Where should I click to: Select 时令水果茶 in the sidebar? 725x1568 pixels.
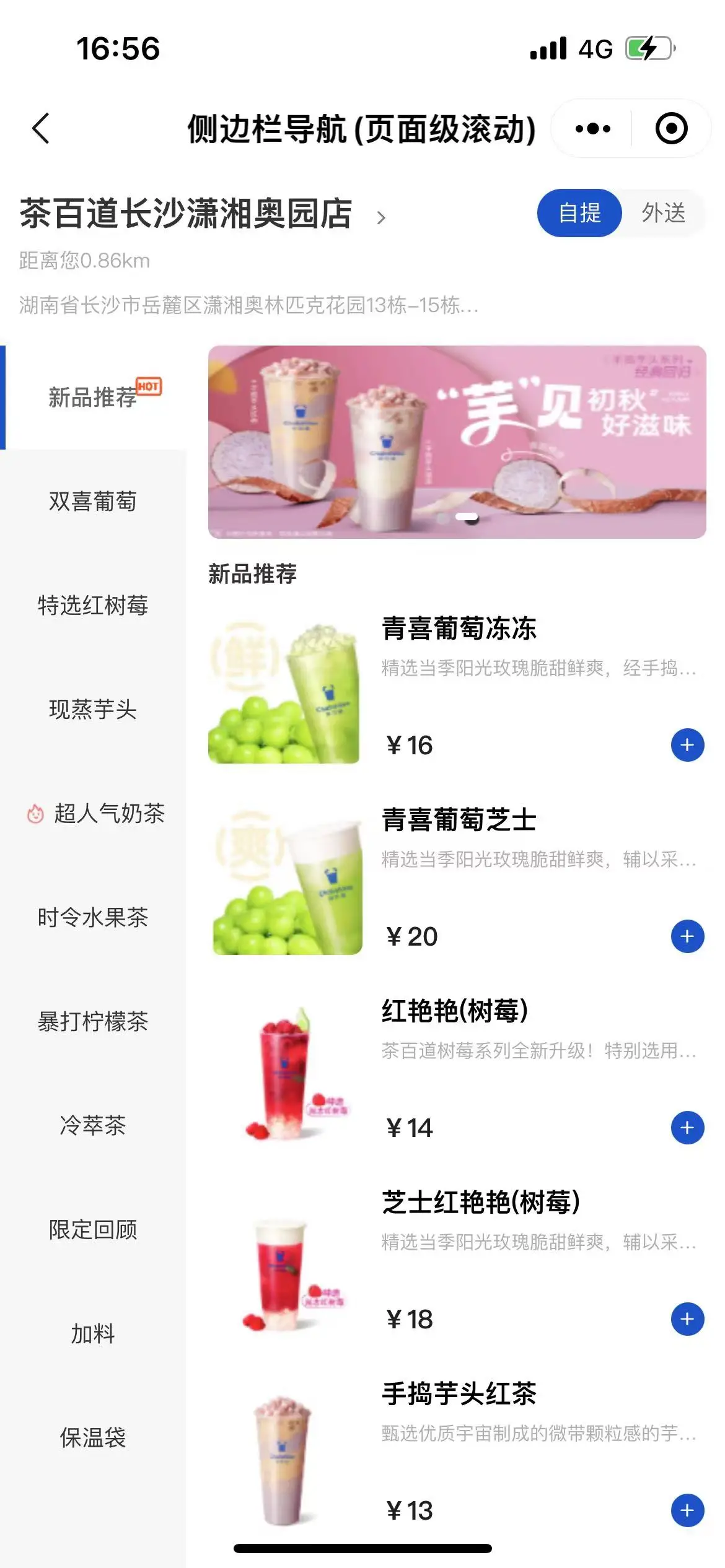pos(93,917)
